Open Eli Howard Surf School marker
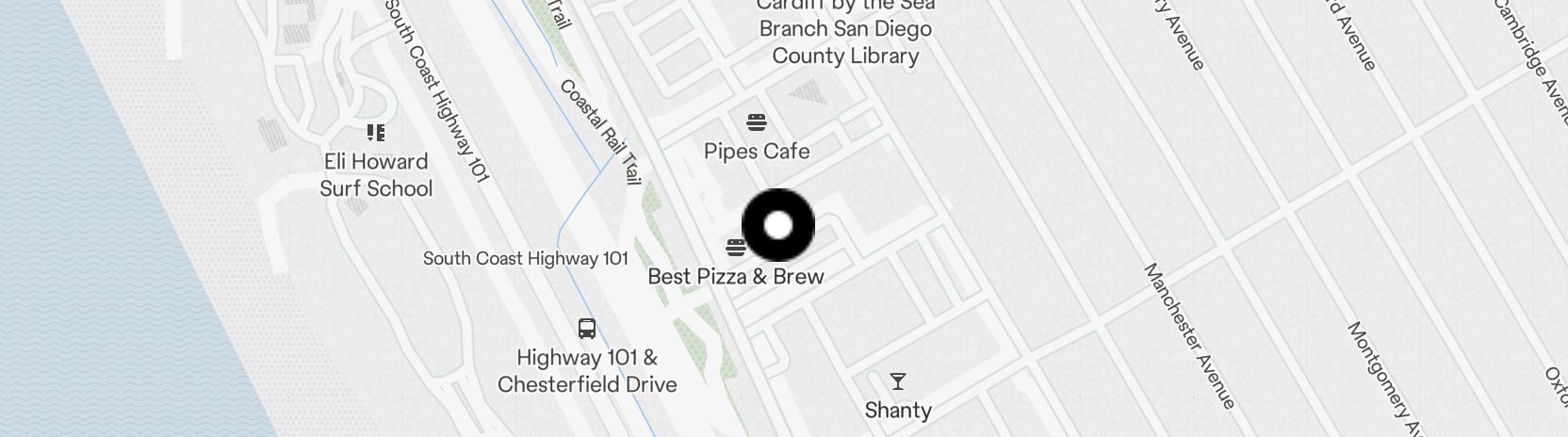The width and height of the screenshot is (1568, 437). [x=376, y=133]
